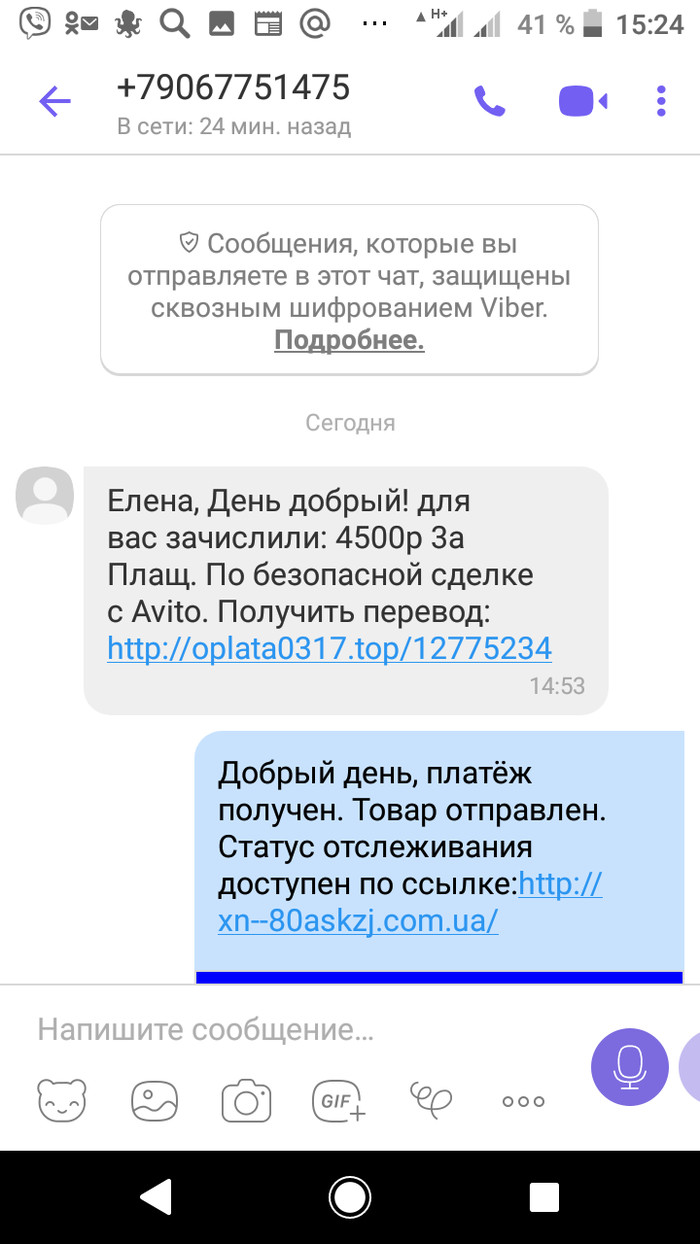
Task: Open the sticker picker bear icon
Action: [62, 1101]
